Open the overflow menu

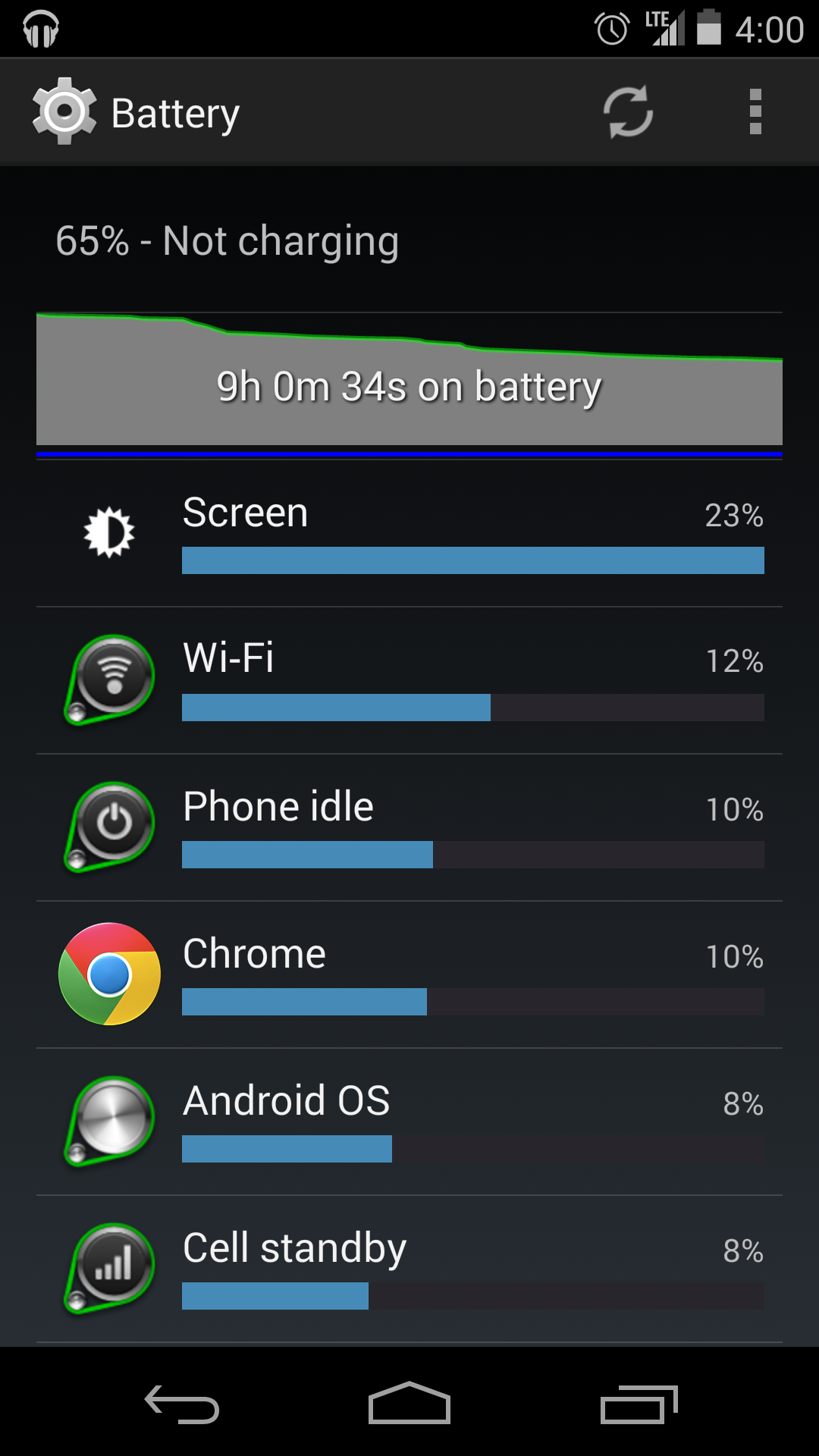755,112
